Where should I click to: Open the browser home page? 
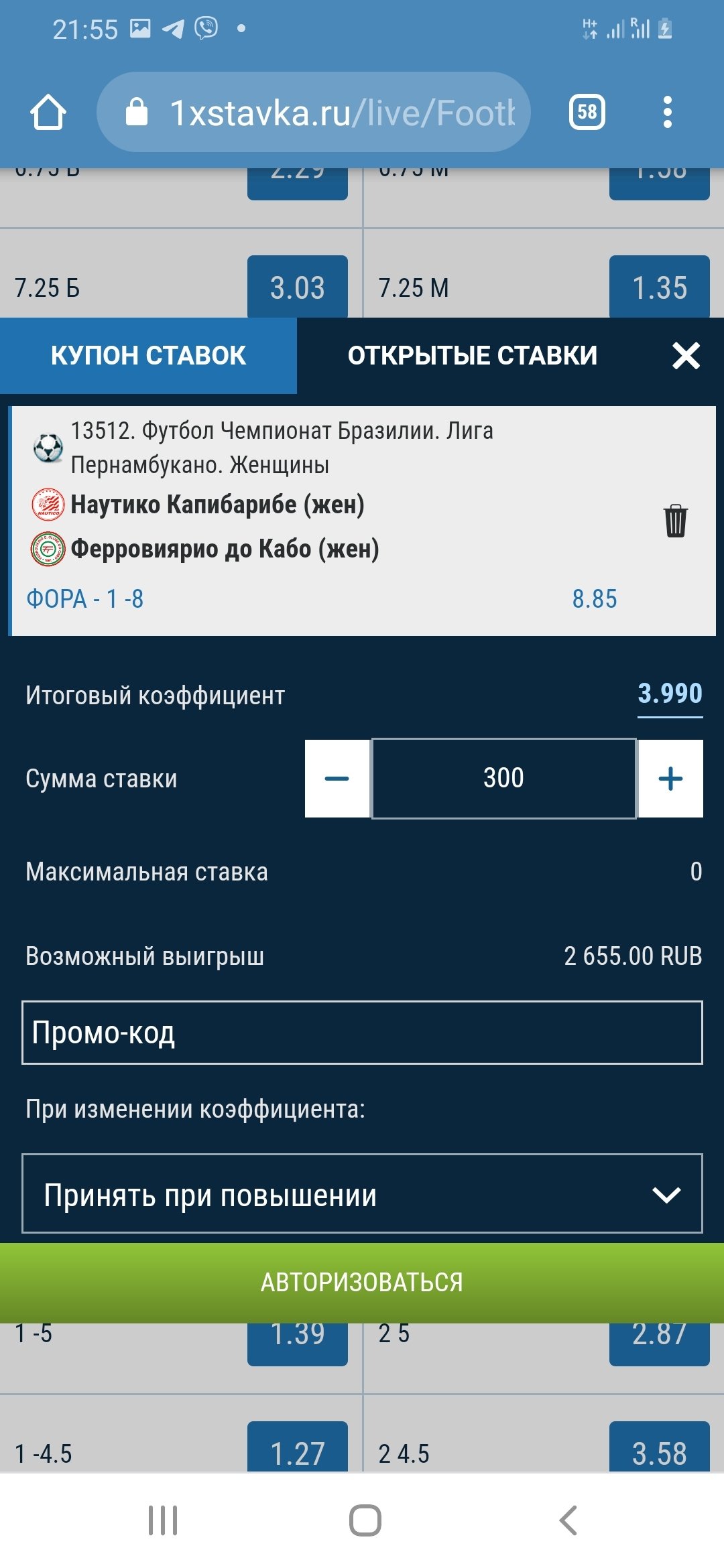tap(48, 112)
